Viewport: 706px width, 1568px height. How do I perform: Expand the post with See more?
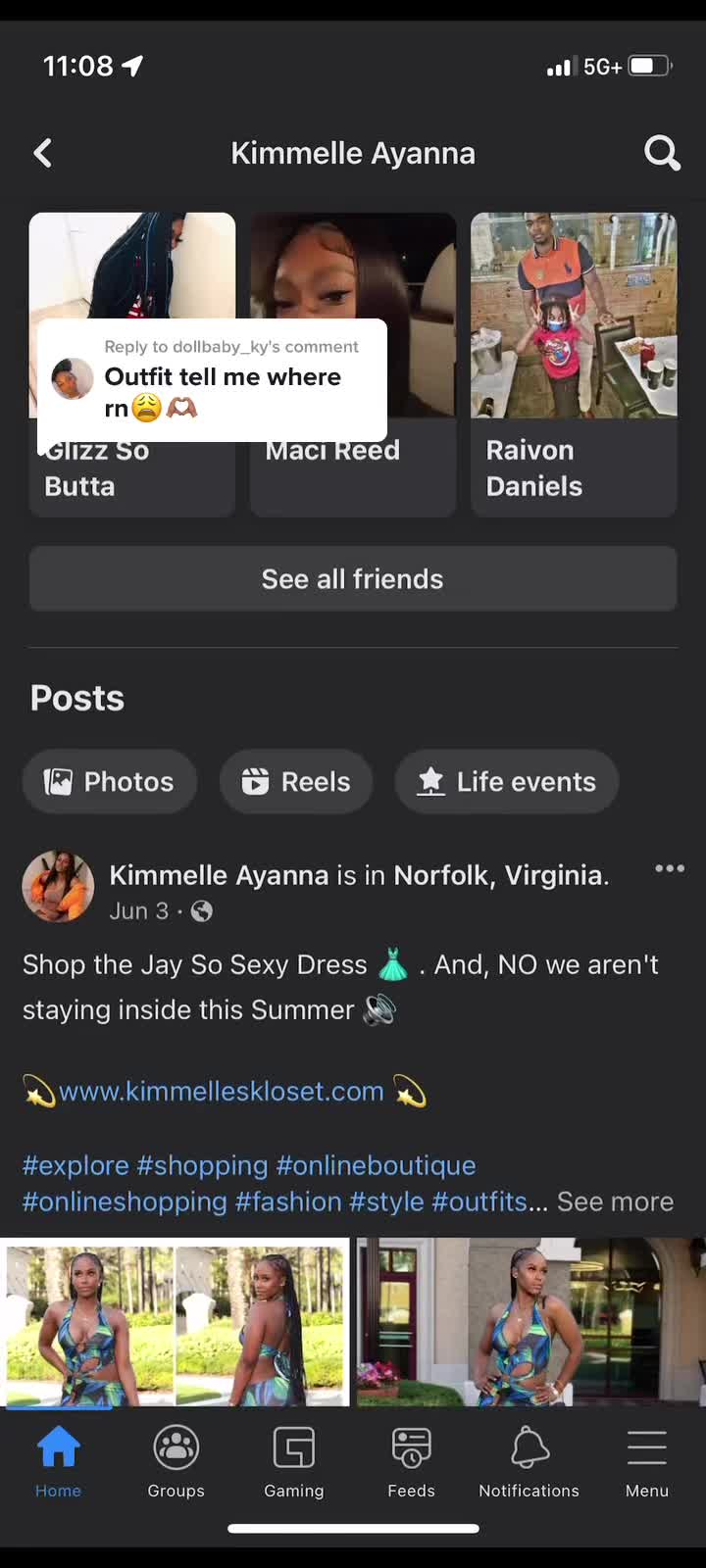615,1202
